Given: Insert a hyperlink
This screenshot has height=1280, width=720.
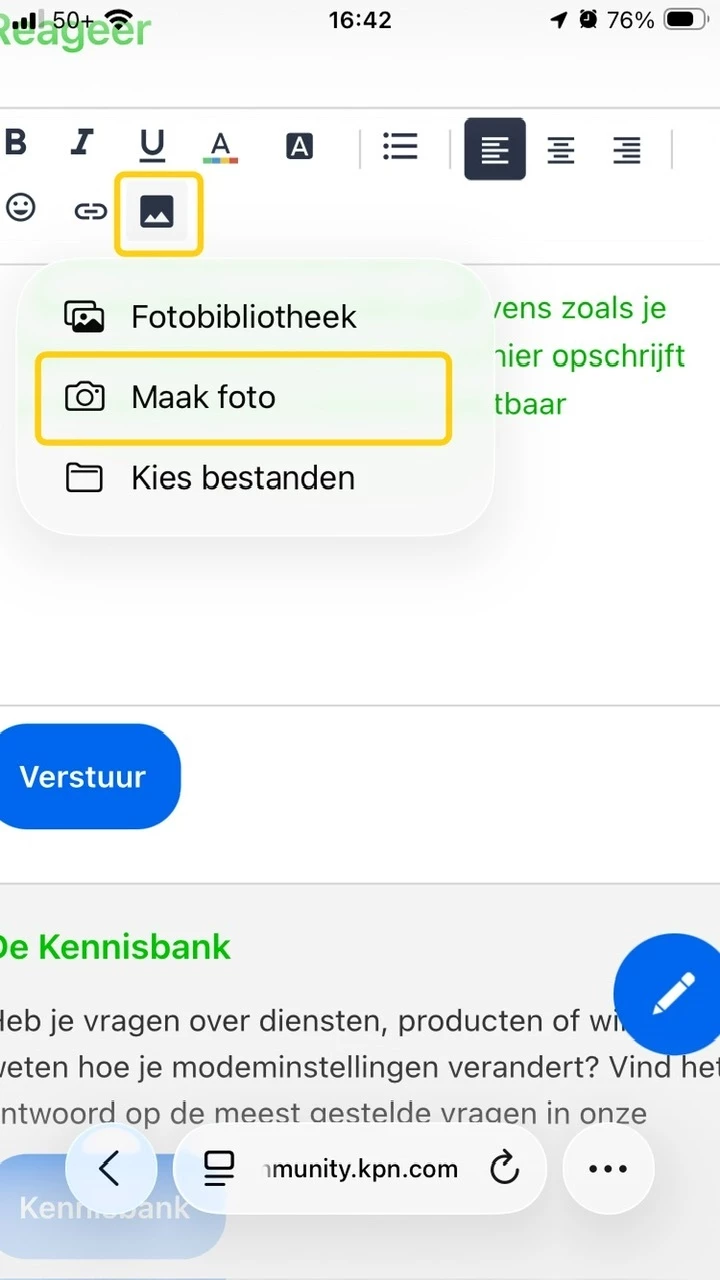Looking at the screenshot, I should click(x=91, y=211).
